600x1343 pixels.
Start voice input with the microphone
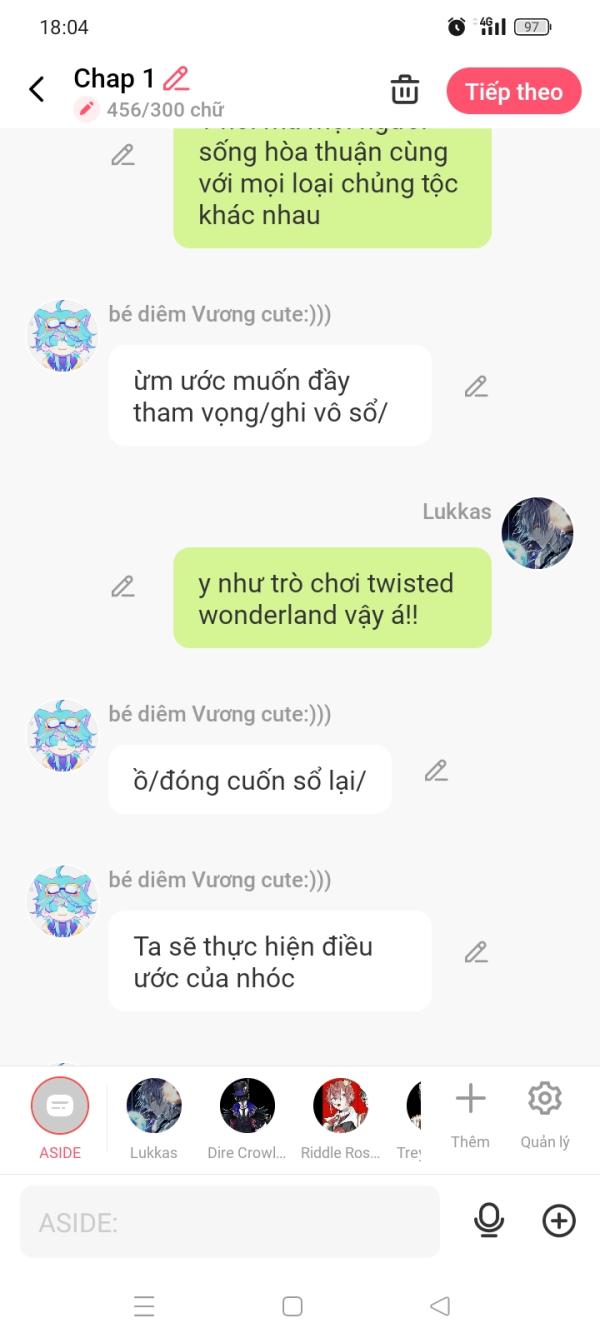pos(489,1221)
